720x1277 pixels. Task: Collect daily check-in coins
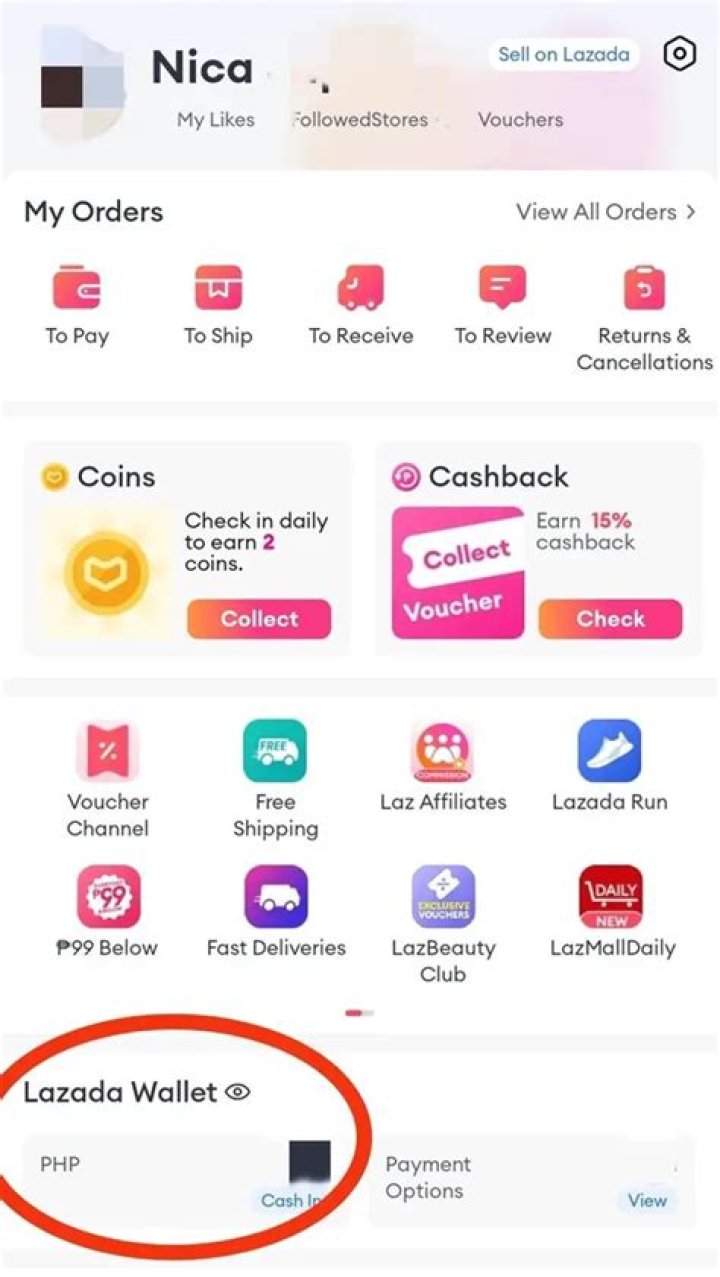258,619
